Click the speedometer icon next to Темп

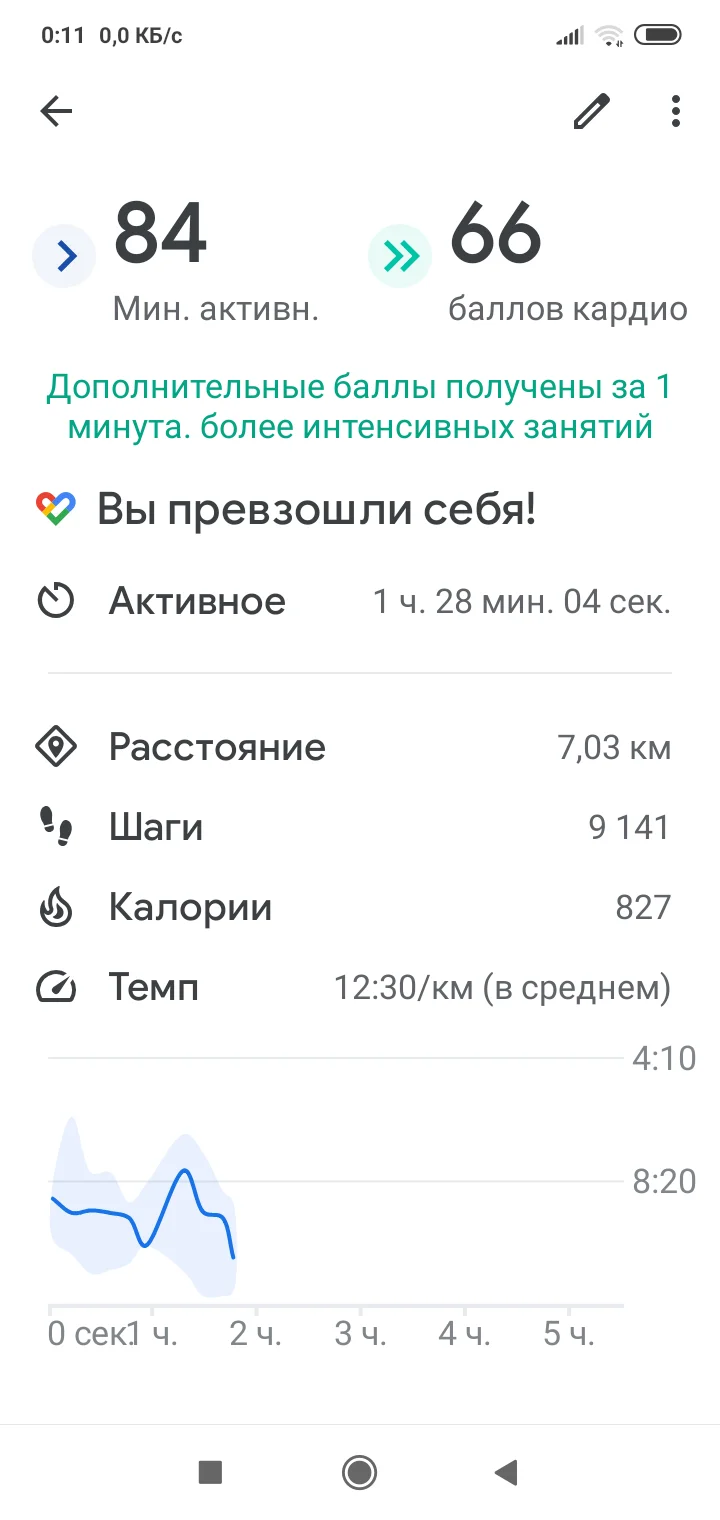pos(56,987)
